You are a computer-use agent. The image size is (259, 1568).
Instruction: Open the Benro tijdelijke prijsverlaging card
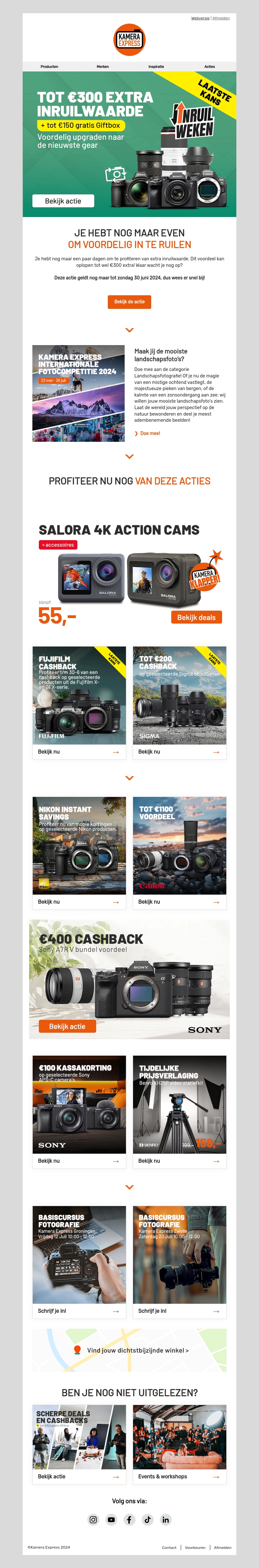click(179, 1161)
